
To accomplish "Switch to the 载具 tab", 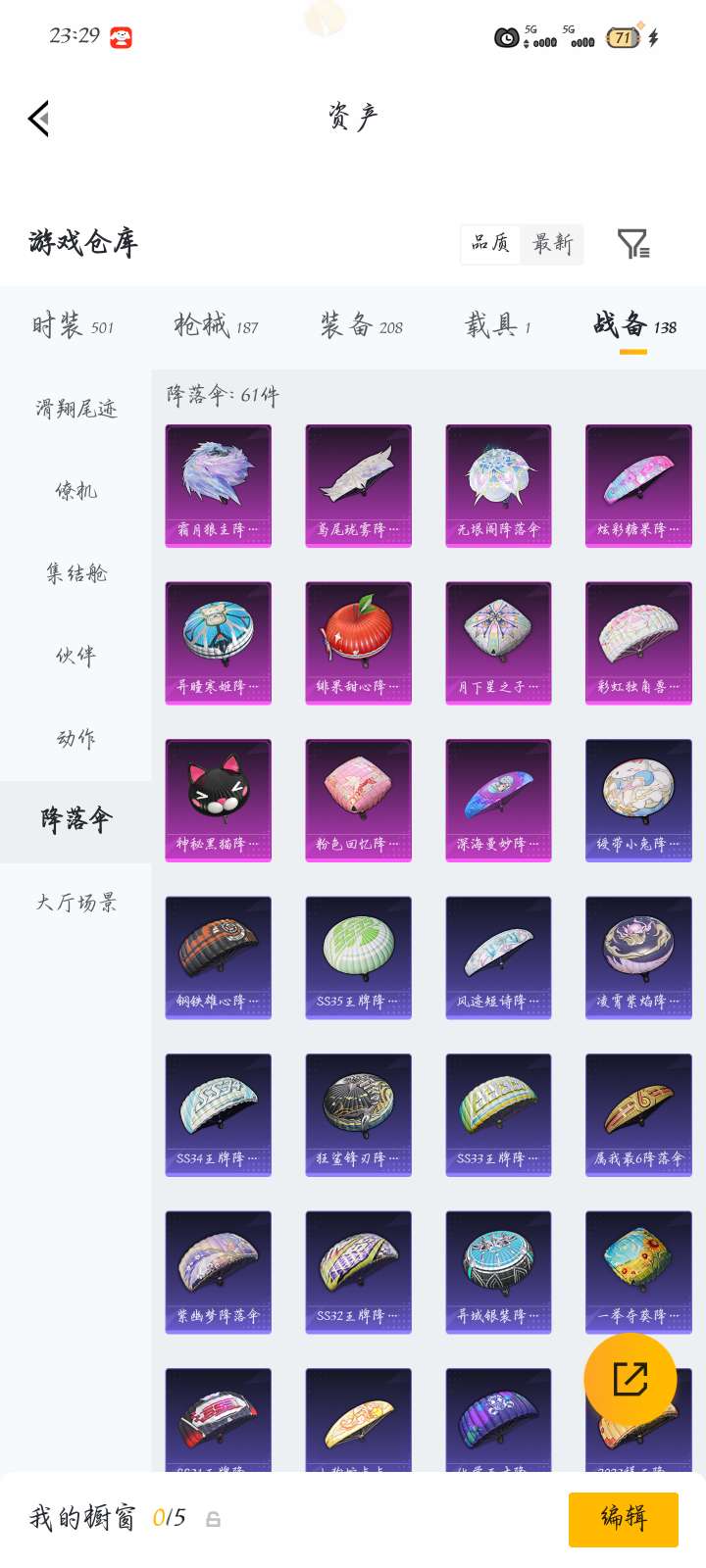I will (x=498, y=325).
